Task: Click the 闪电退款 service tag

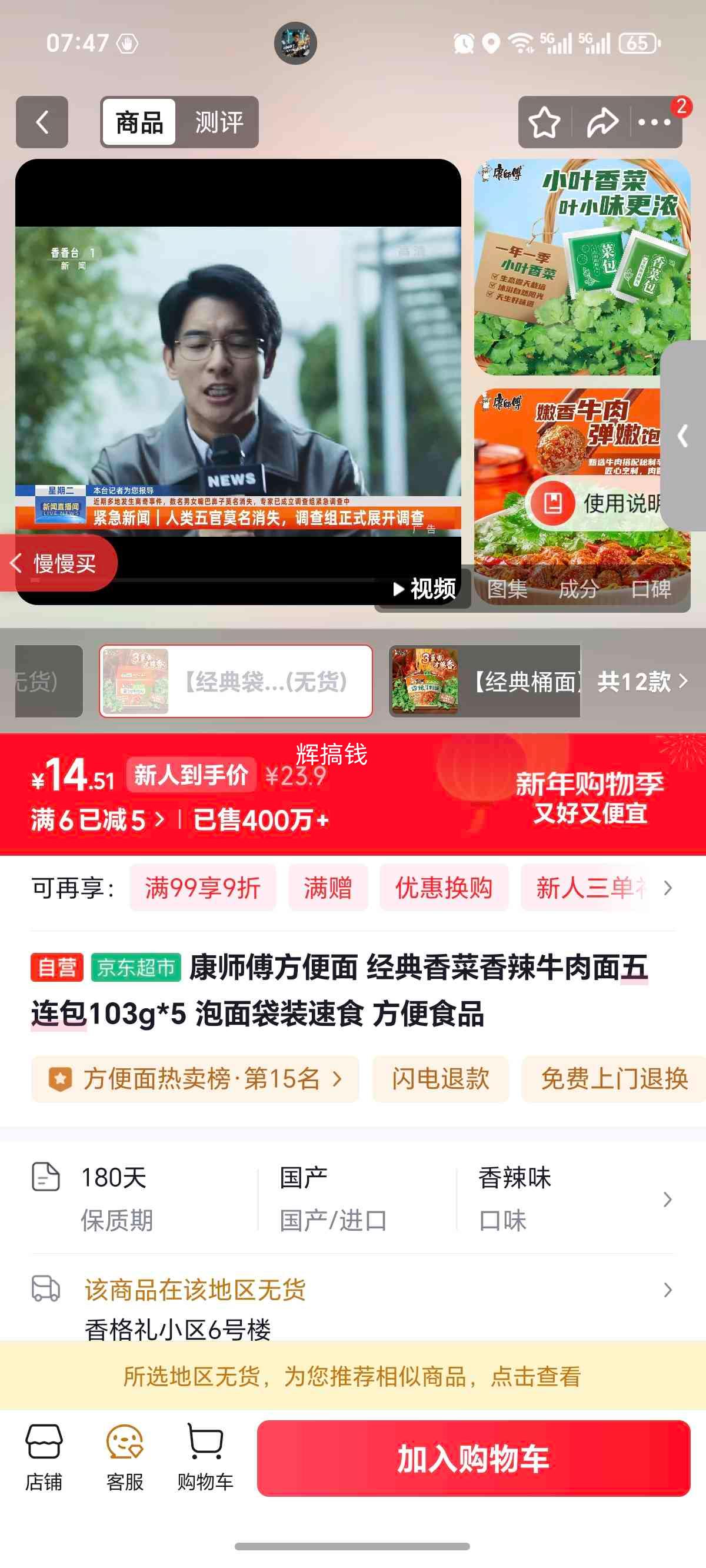Action: [440, 1078]
